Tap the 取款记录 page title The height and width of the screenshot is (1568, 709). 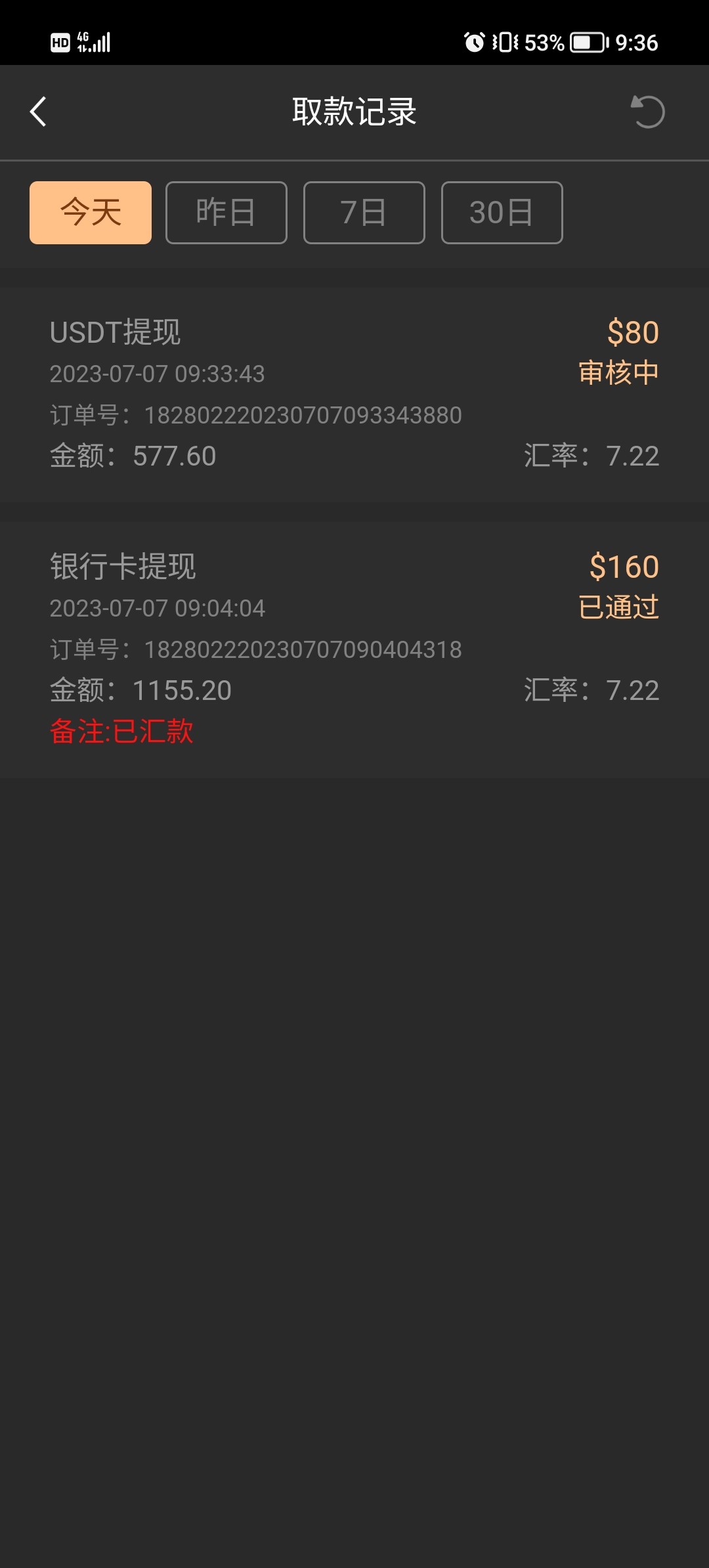coord(354,112)
